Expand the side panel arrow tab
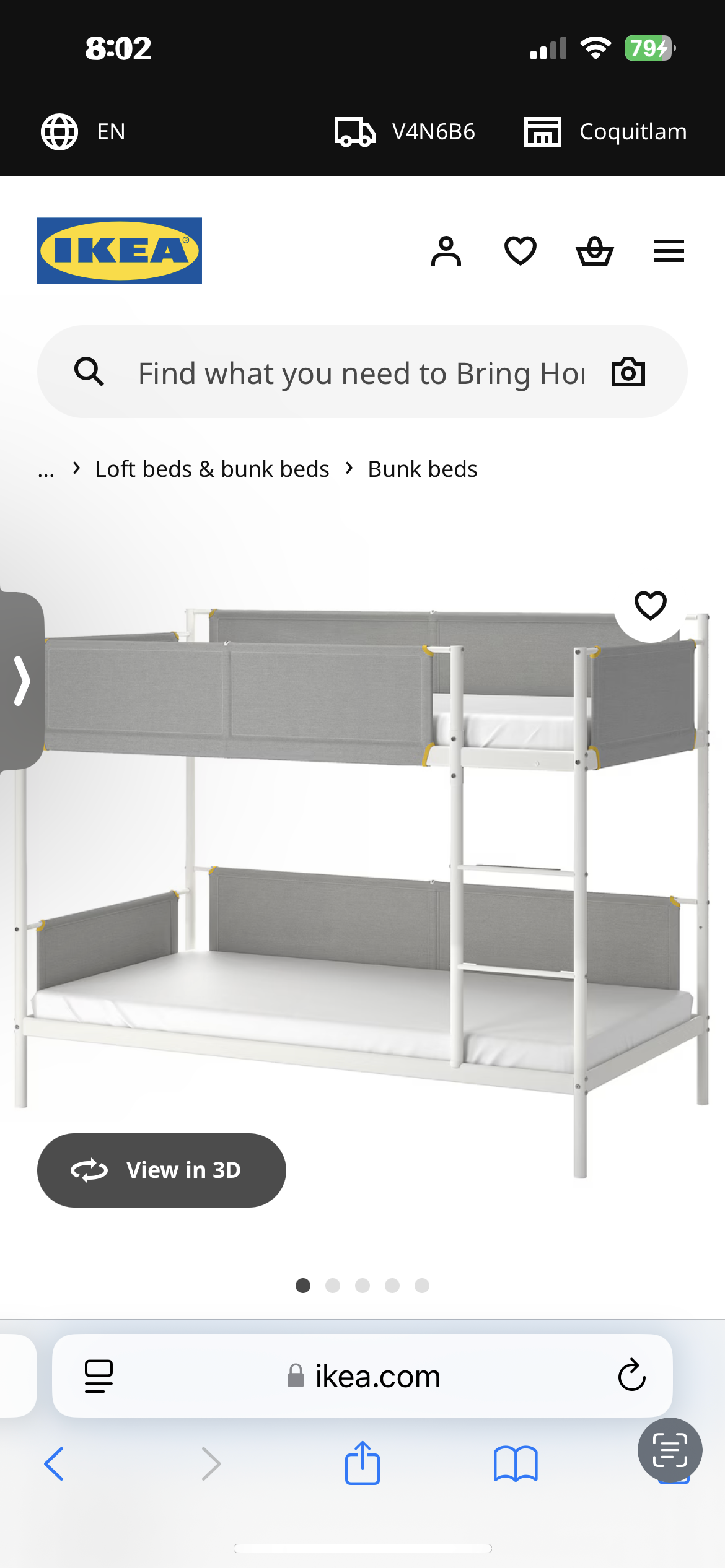Image resolution: width=725 pixels, height=1568 pixels. (22, 681)
